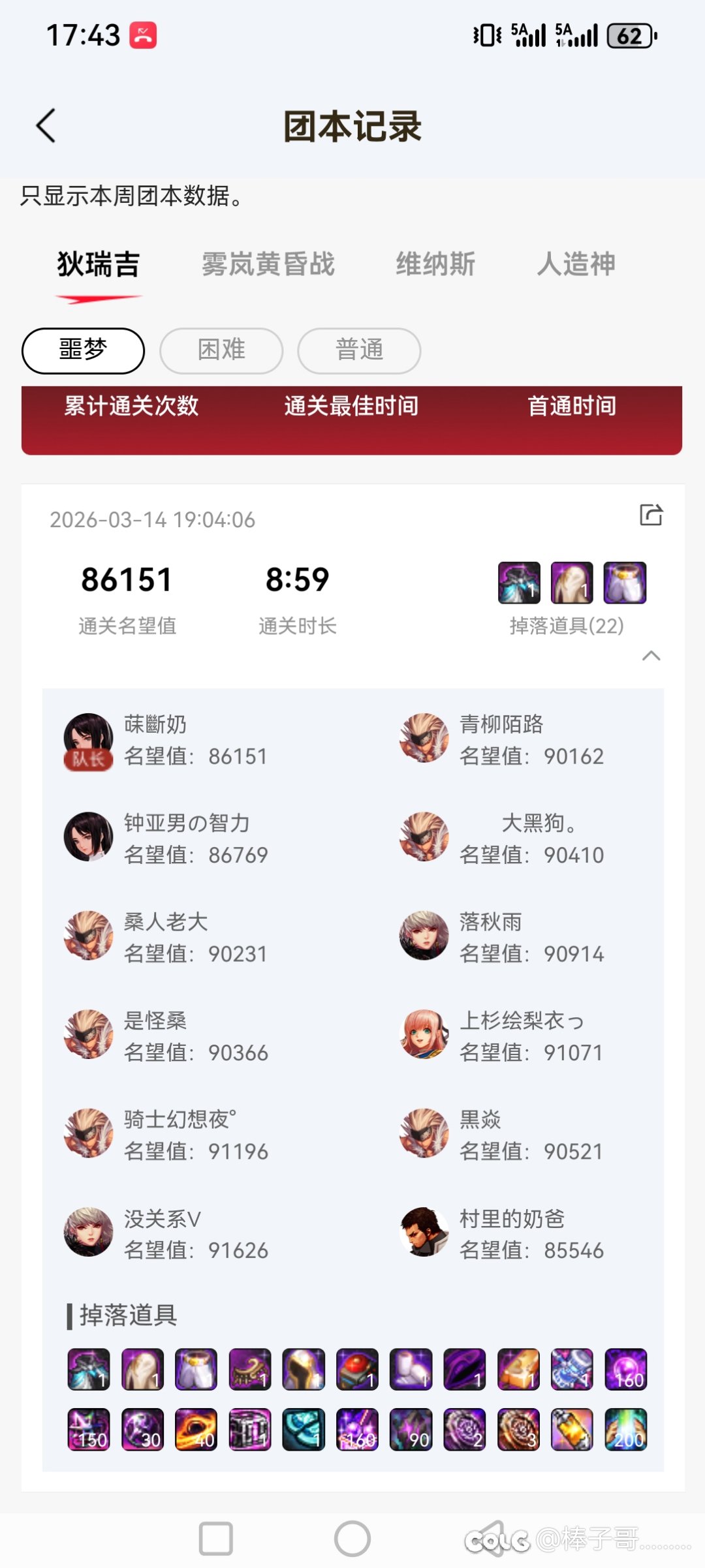The image size is (705, 1568).
Task: Switch to the 雾岚黄昏战 tab
Action: coord(268,264)
